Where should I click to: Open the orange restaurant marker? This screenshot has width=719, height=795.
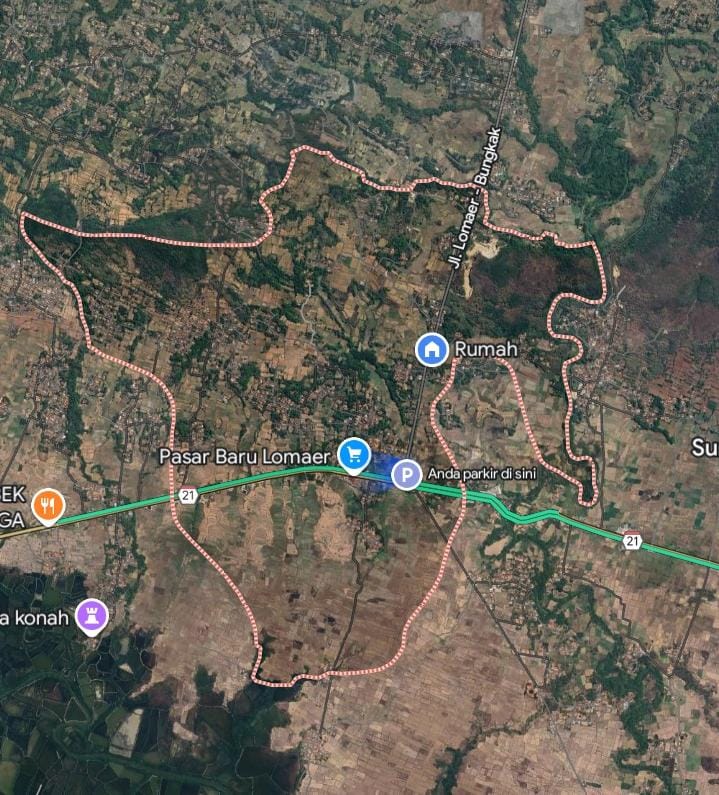pos(47,506)
